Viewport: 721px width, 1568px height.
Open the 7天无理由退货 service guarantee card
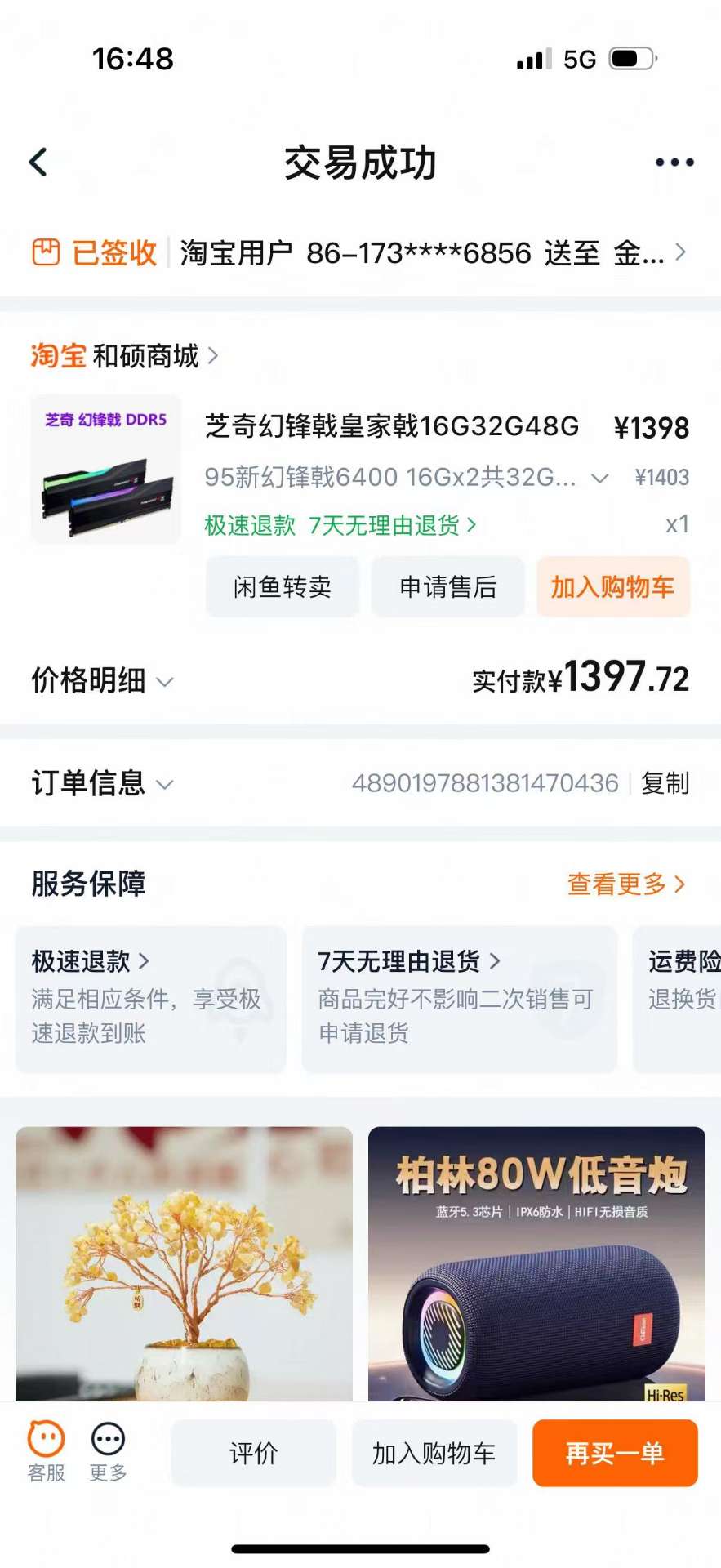coord(459,998)
